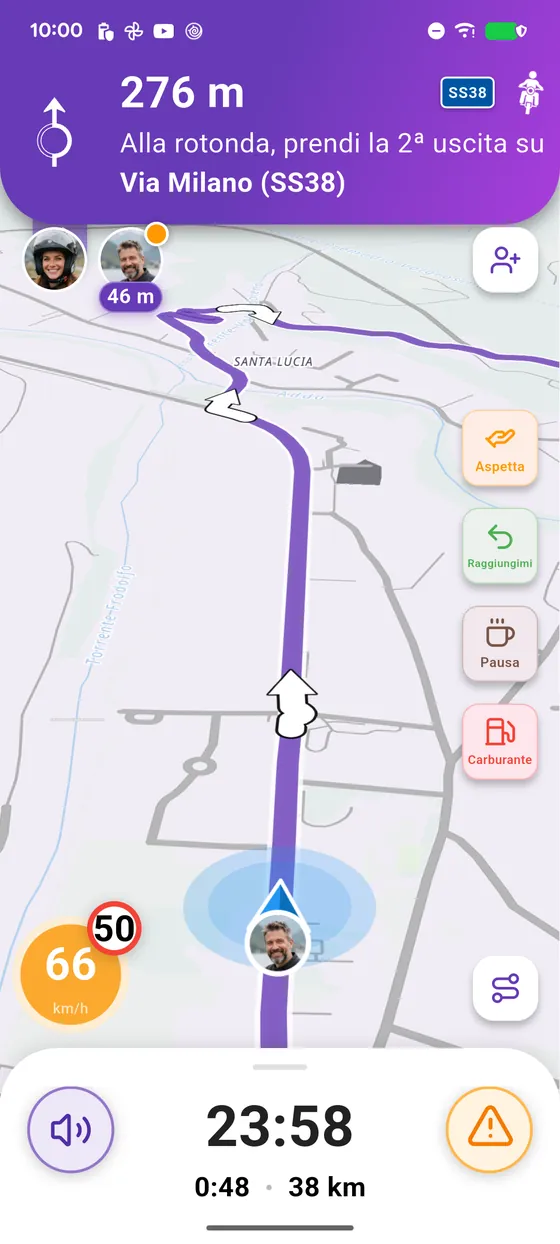
Task: Expand the bottom trip info sheet
Action: pos(280,1067)
